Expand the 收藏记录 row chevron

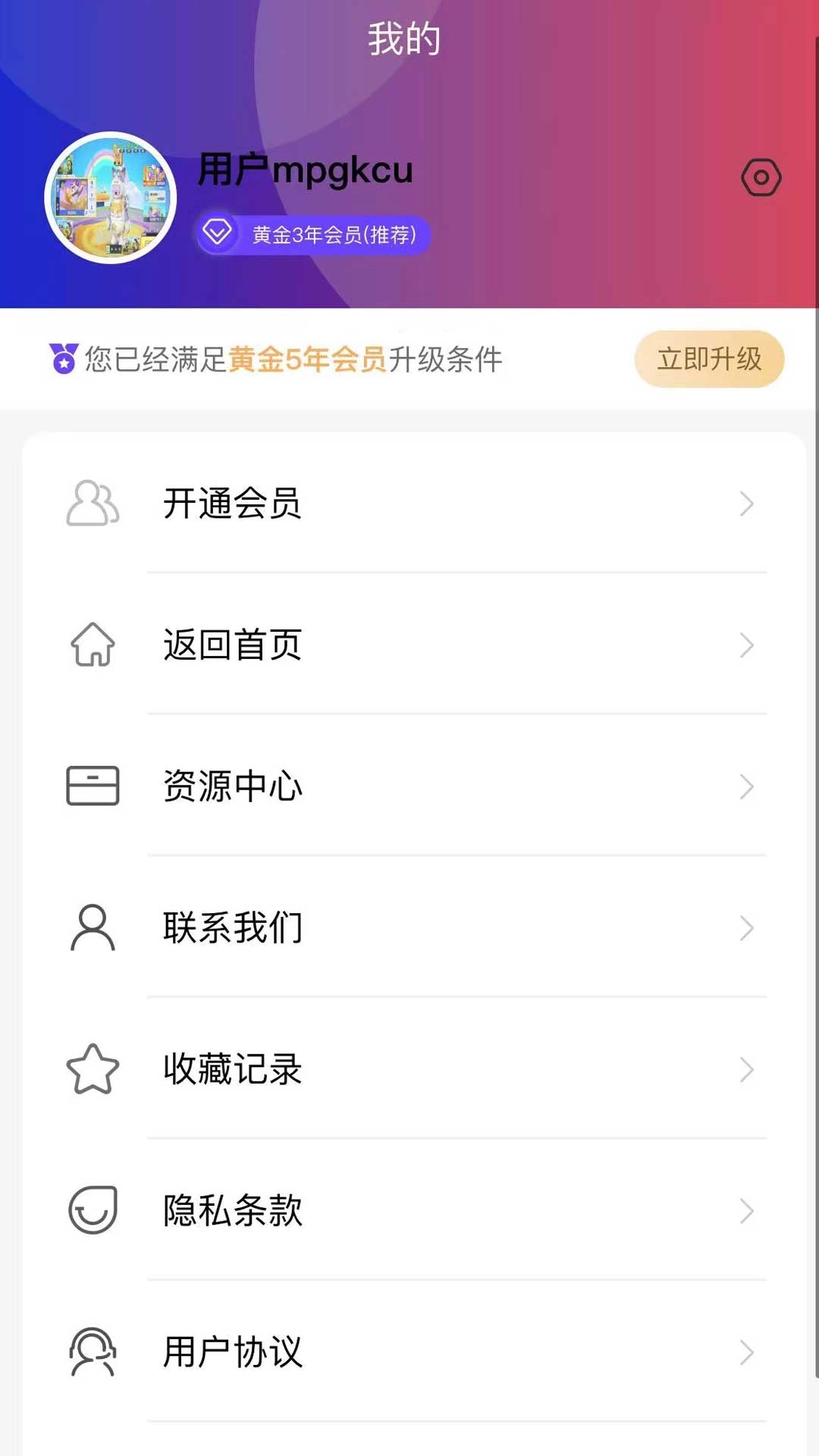[746, 1070]
